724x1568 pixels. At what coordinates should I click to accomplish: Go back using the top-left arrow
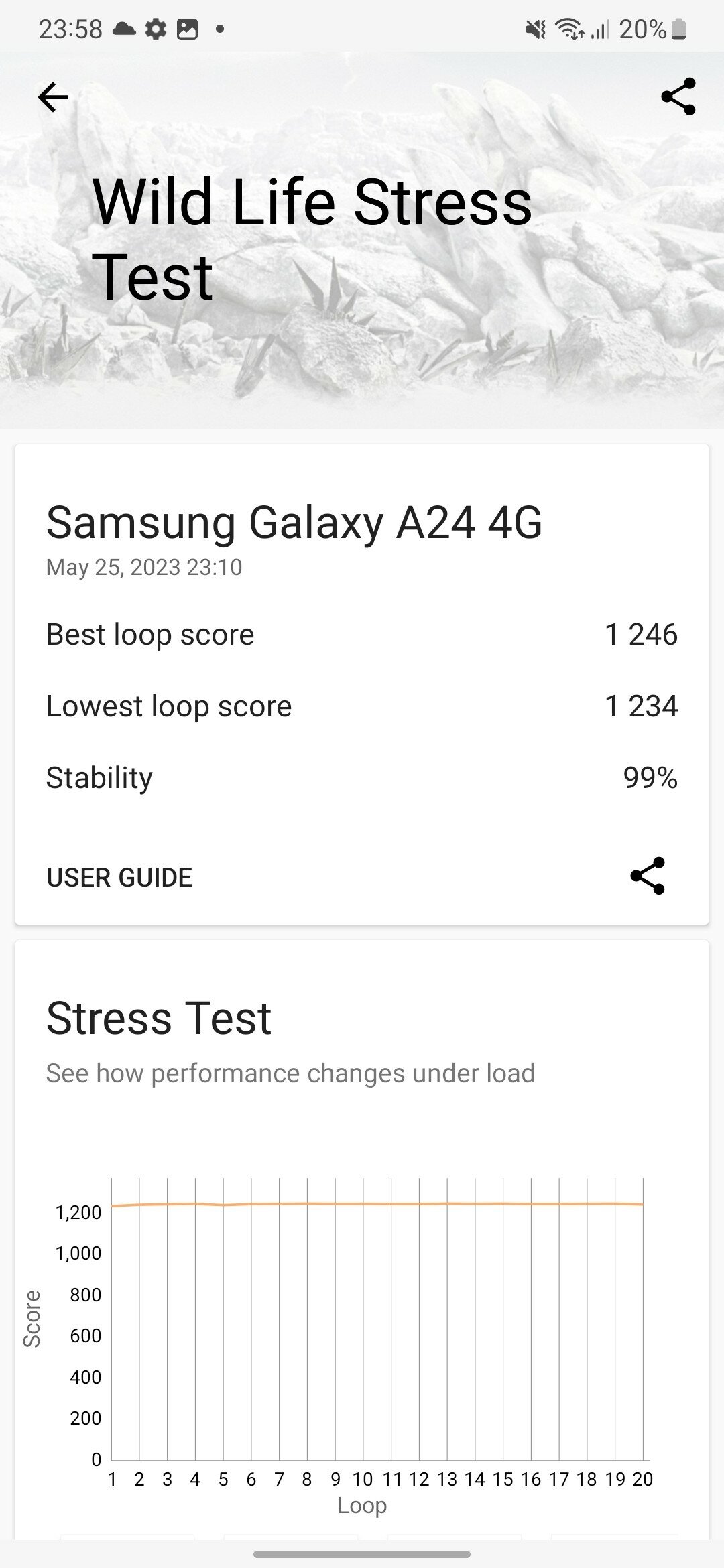(x=53, y=98)
